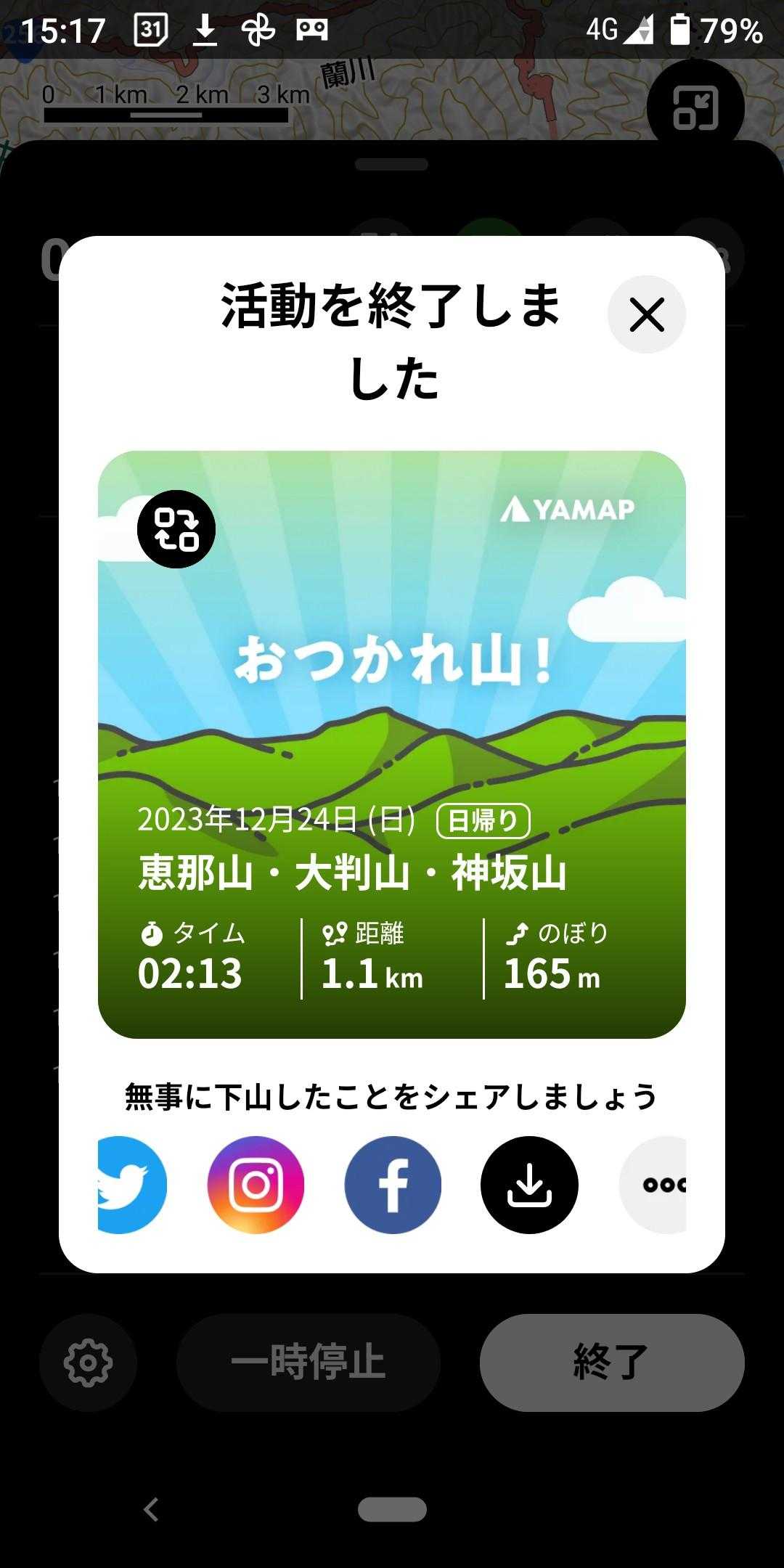The image size is (784, 1568).
Task: Open more sharing options
Action: click(x=657, y=1185)
